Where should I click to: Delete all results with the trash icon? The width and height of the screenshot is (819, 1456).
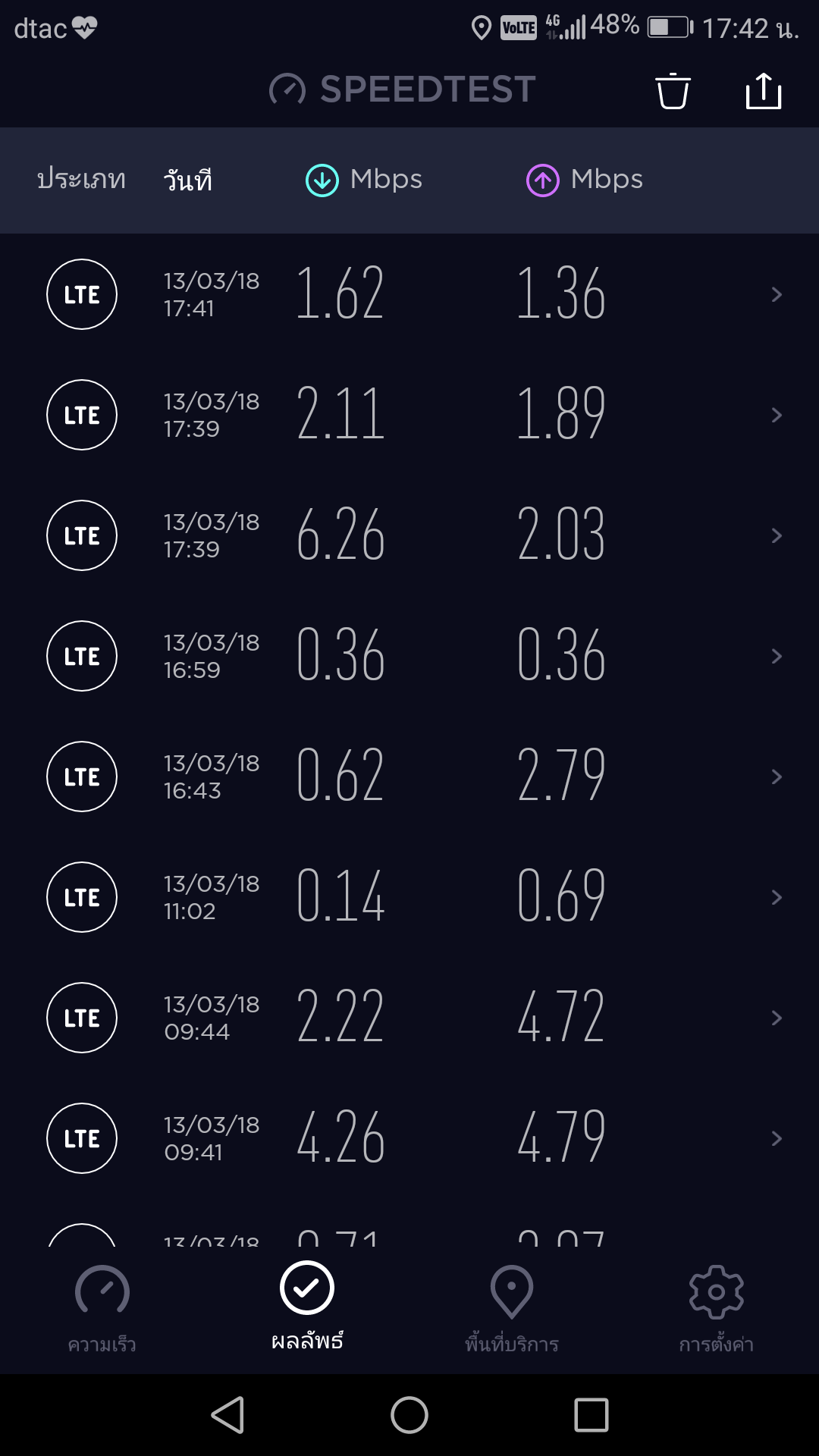coord(673,92)
